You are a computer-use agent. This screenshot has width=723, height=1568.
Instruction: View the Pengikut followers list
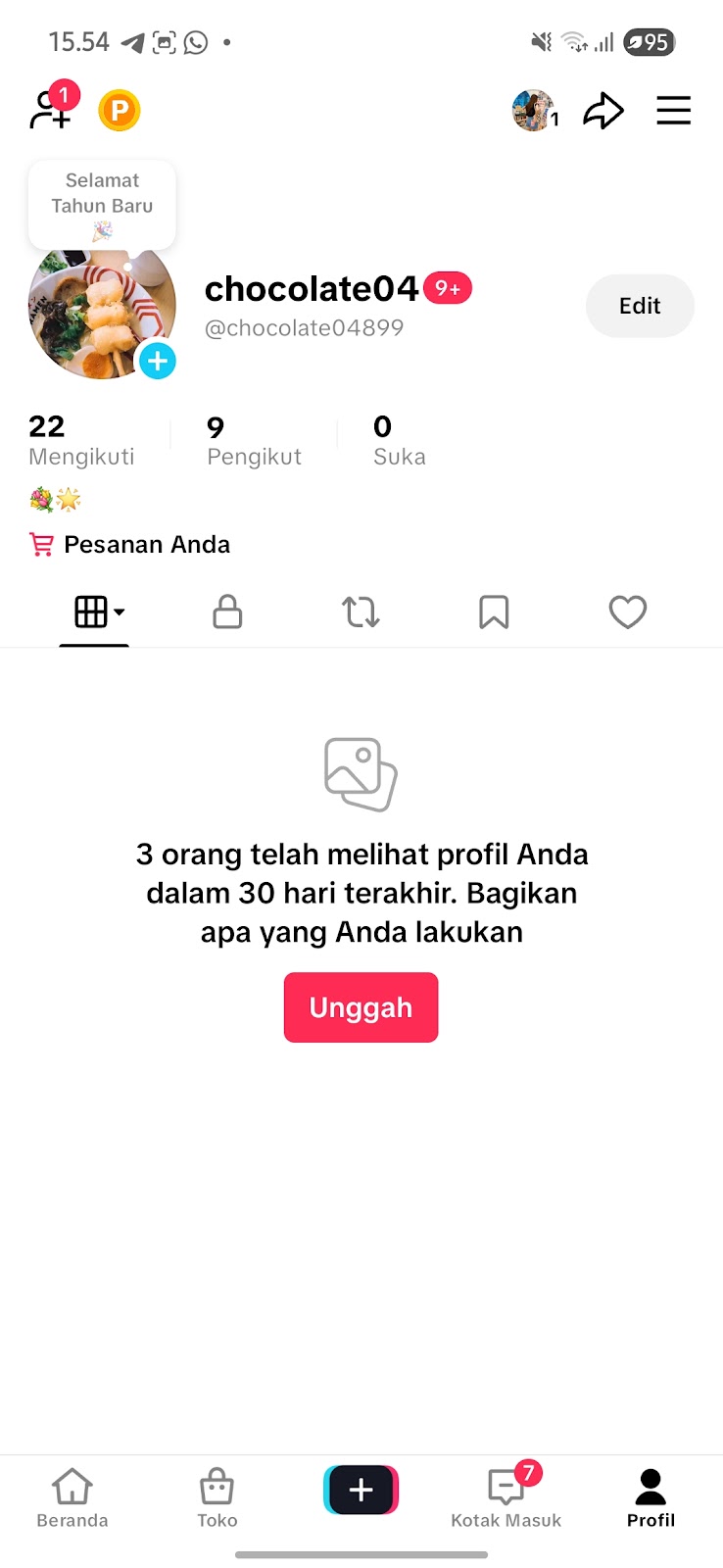pos(254,440)
